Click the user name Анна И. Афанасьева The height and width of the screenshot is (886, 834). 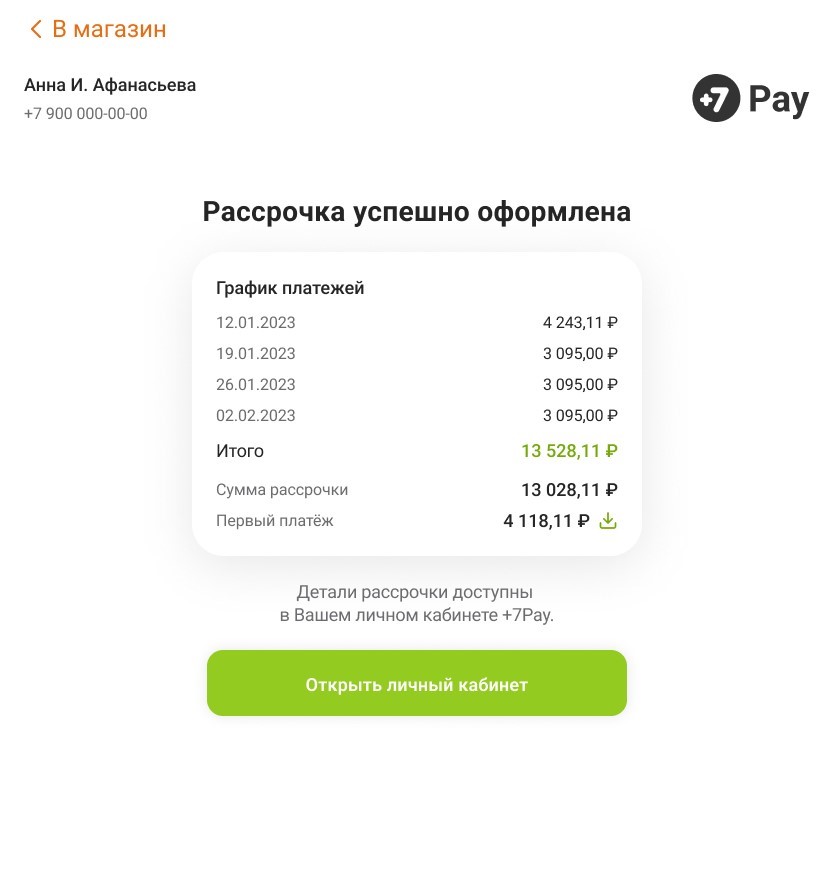point(110,85)
